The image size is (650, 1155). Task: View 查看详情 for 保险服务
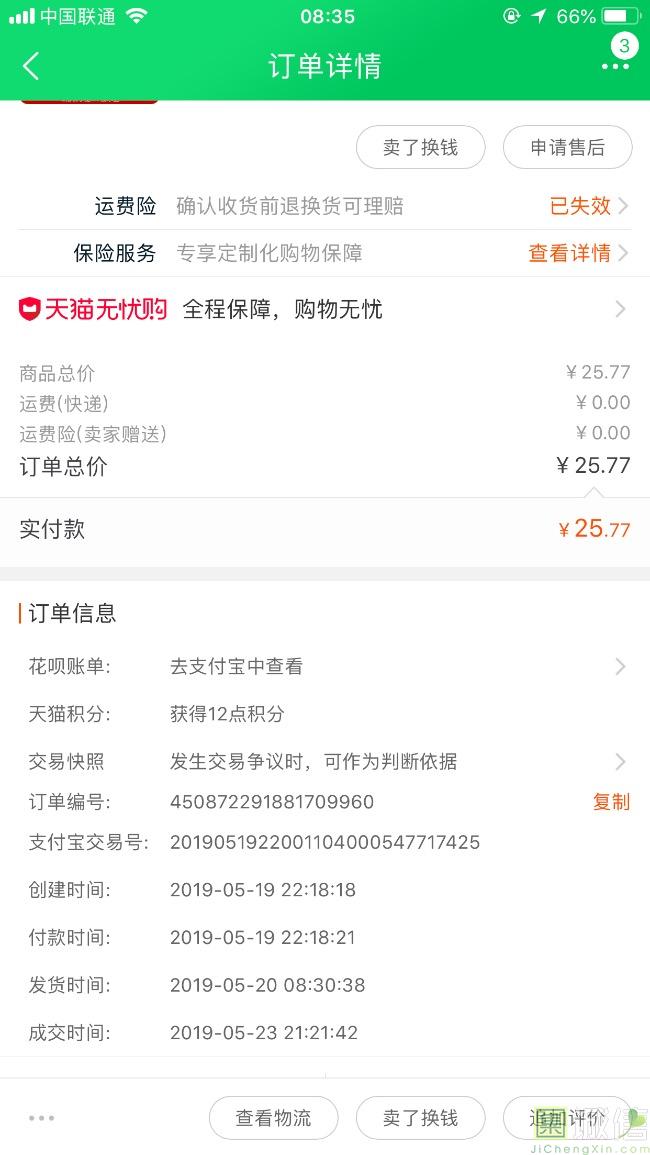point(577,253)
